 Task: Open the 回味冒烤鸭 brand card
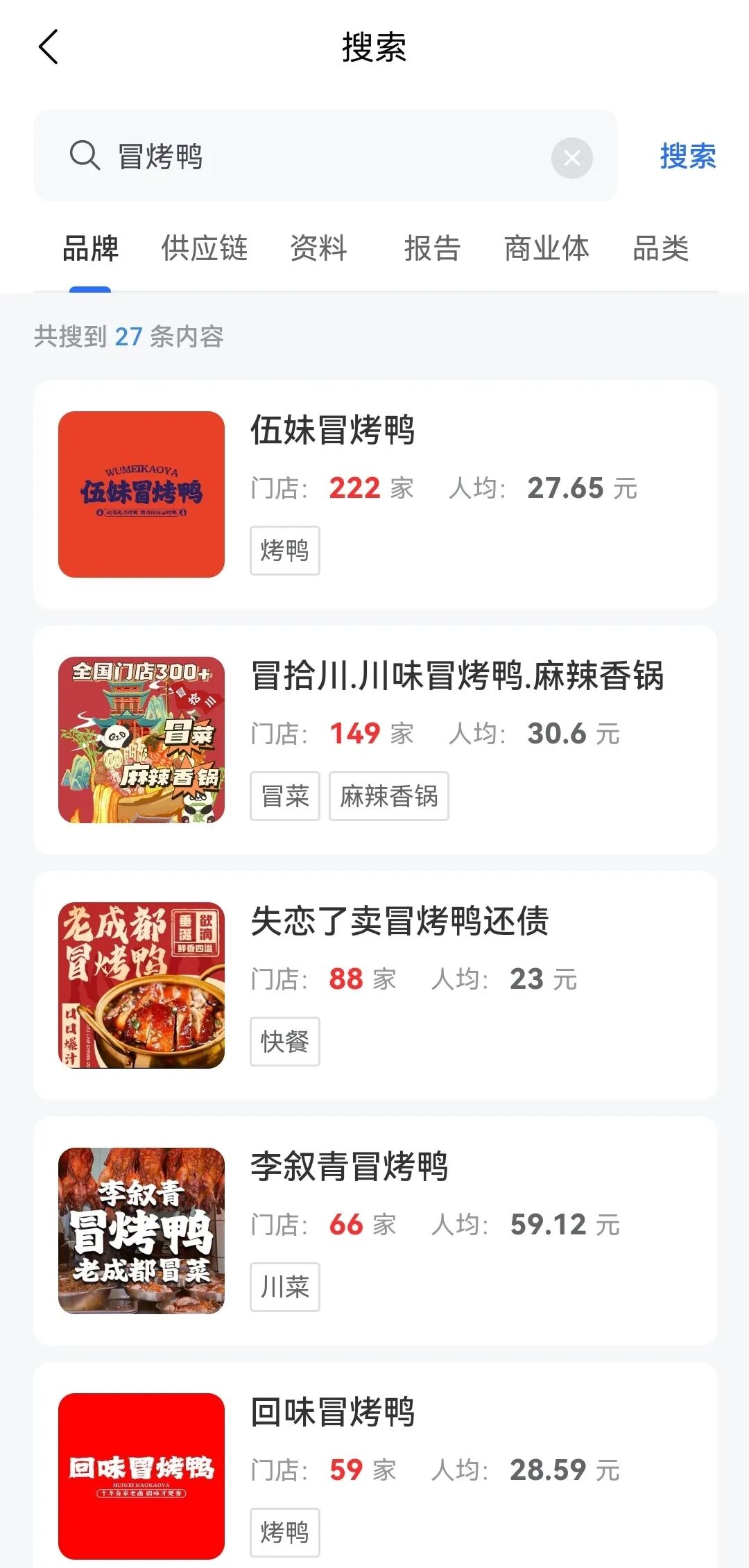375,1465
